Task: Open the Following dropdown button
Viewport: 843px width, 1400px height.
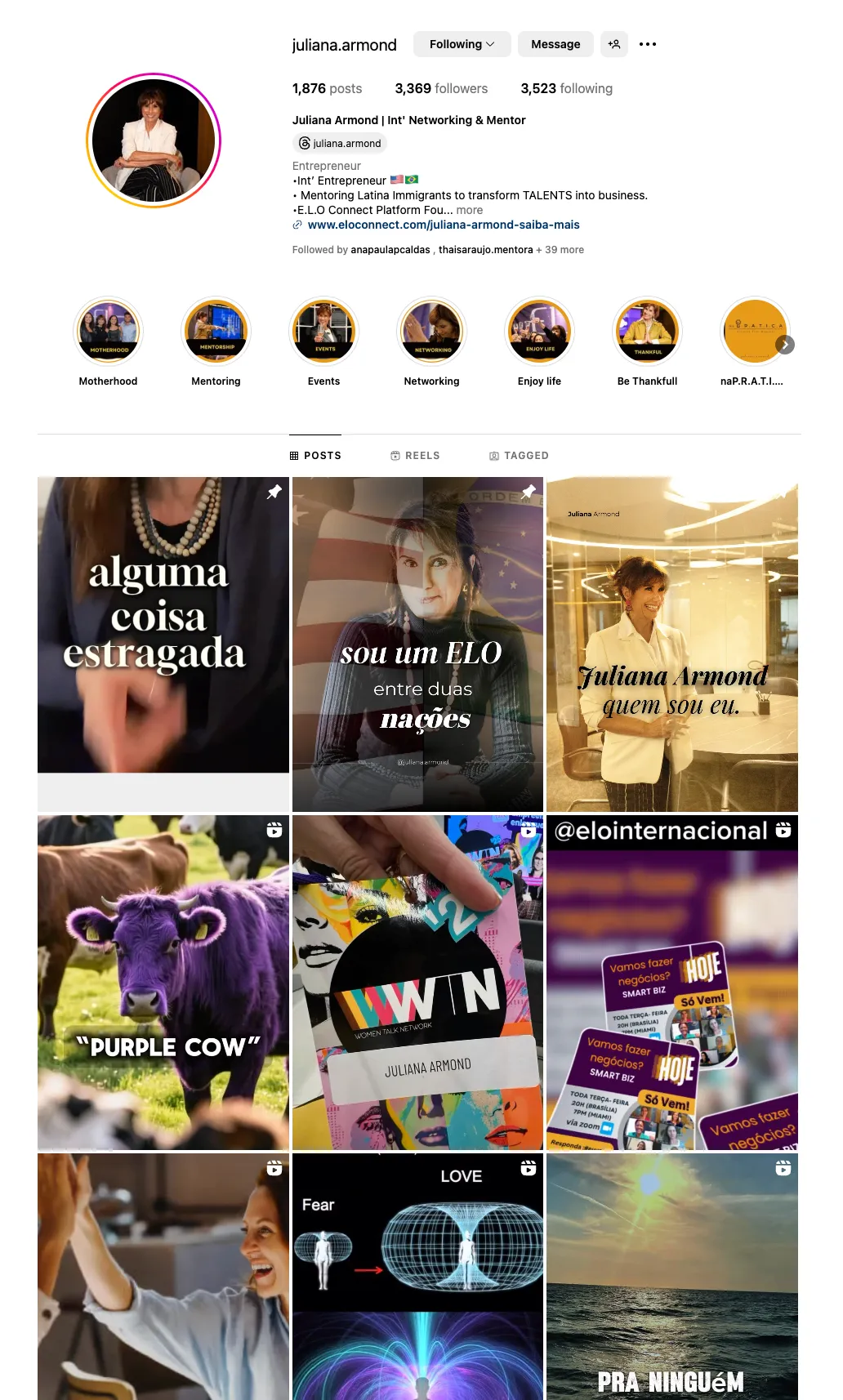Action: pos(462,44)
